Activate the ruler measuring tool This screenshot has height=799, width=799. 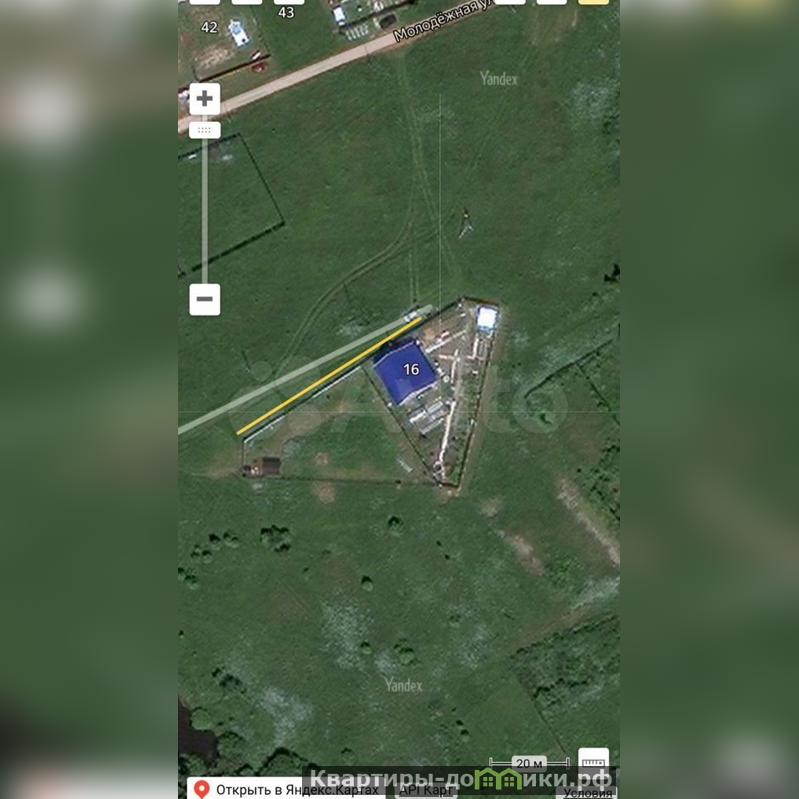(593, 762)
